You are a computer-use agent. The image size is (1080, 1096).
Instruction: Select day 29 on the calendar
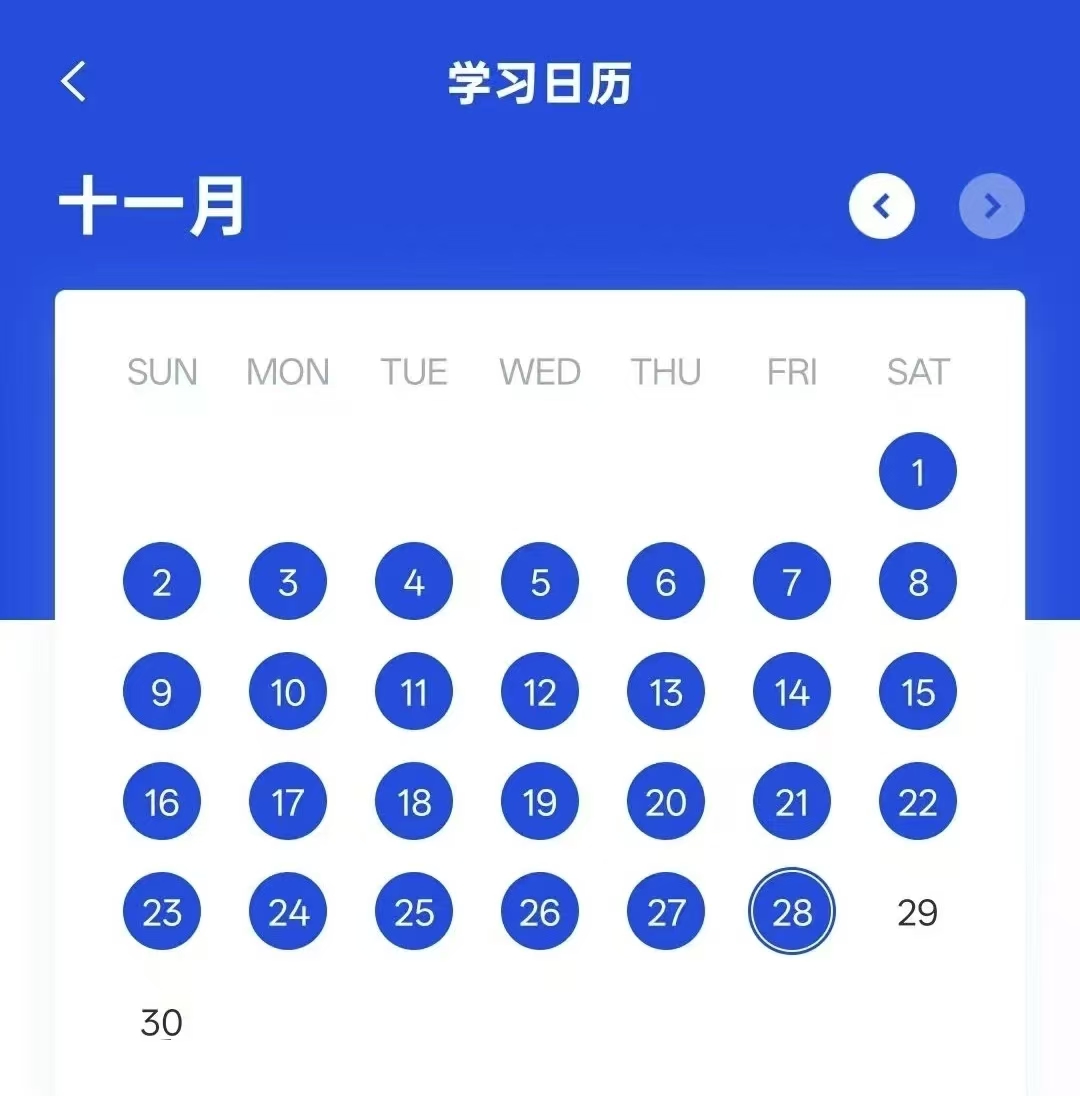[917, 912]
